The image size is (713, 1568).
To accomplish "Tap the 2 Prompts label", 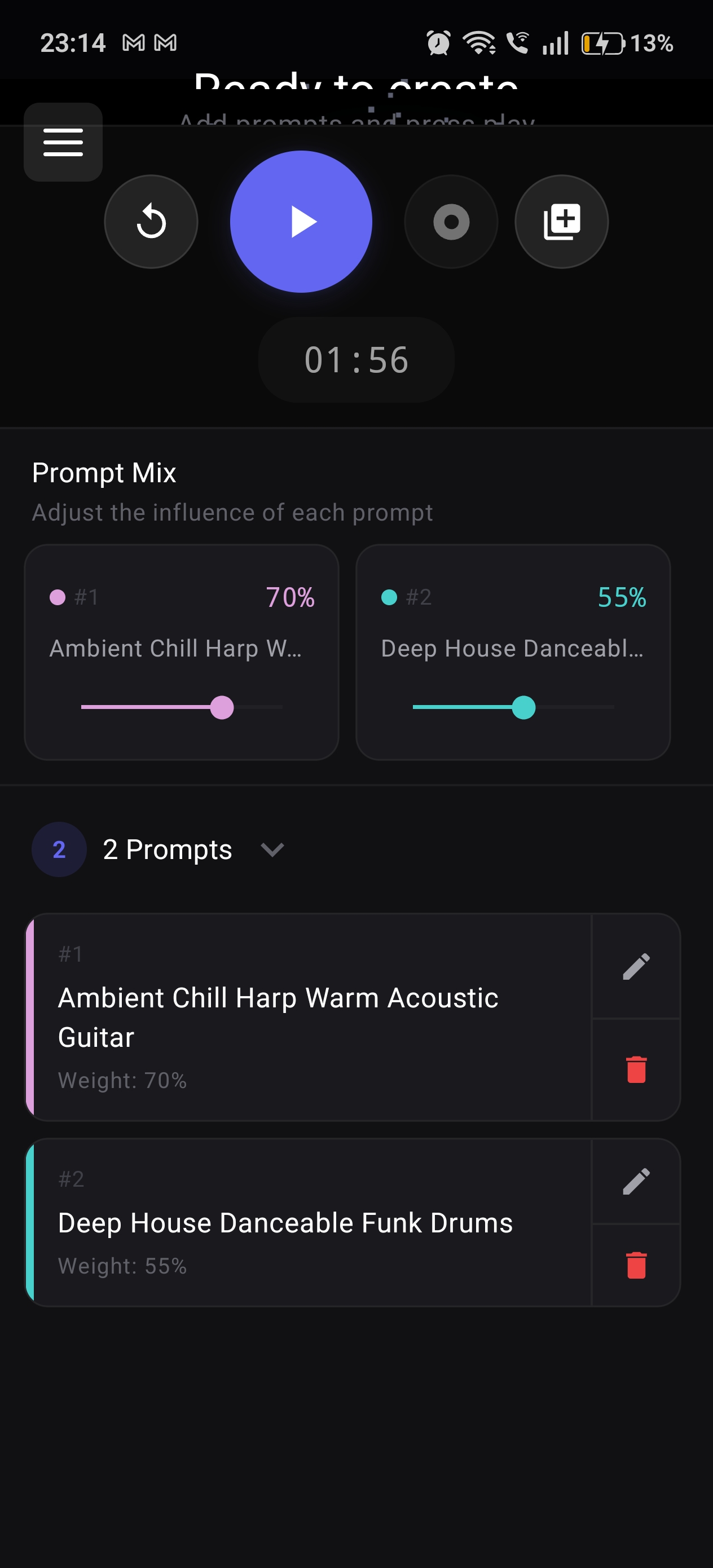I will tap(167, 849).
